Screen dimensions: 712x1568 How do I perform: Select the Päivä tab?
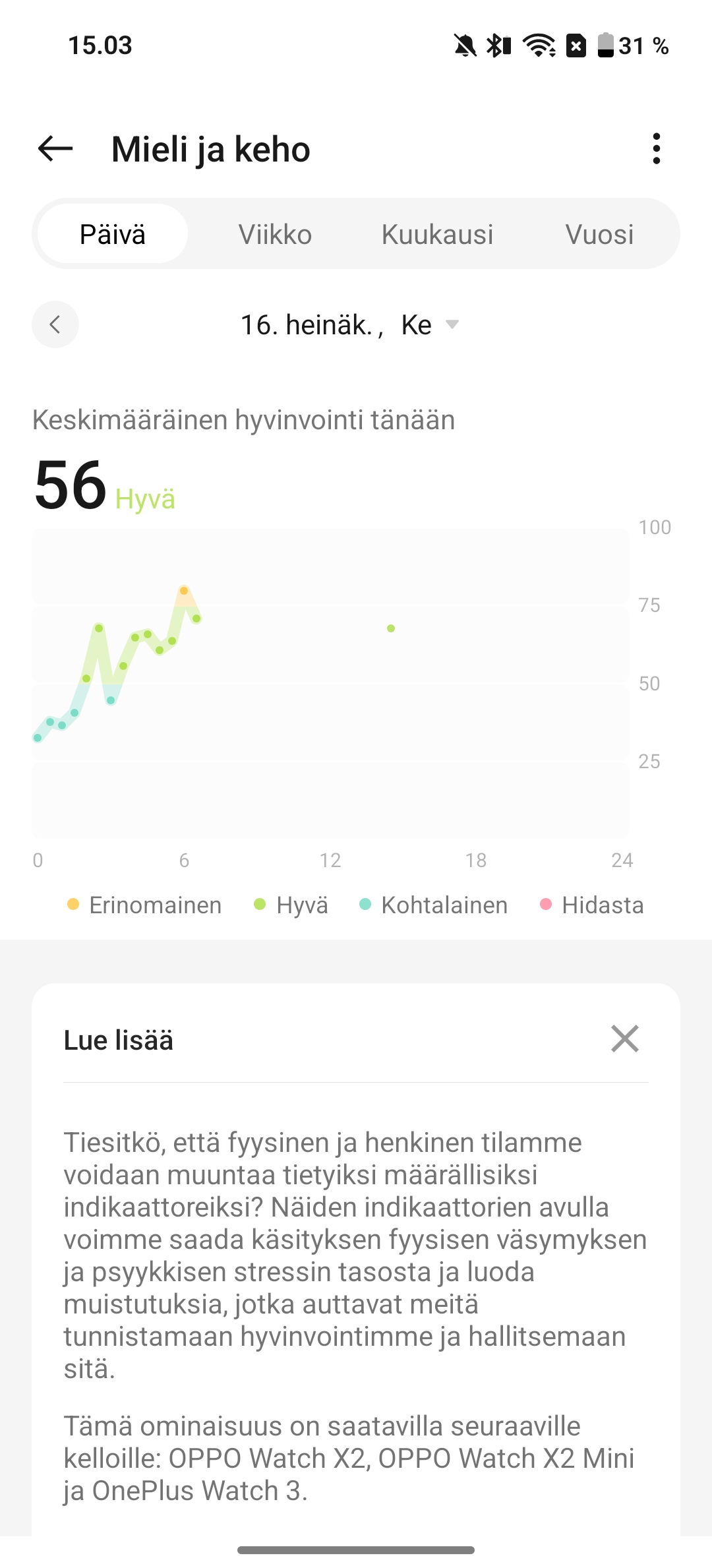click(x=113, y=234)
